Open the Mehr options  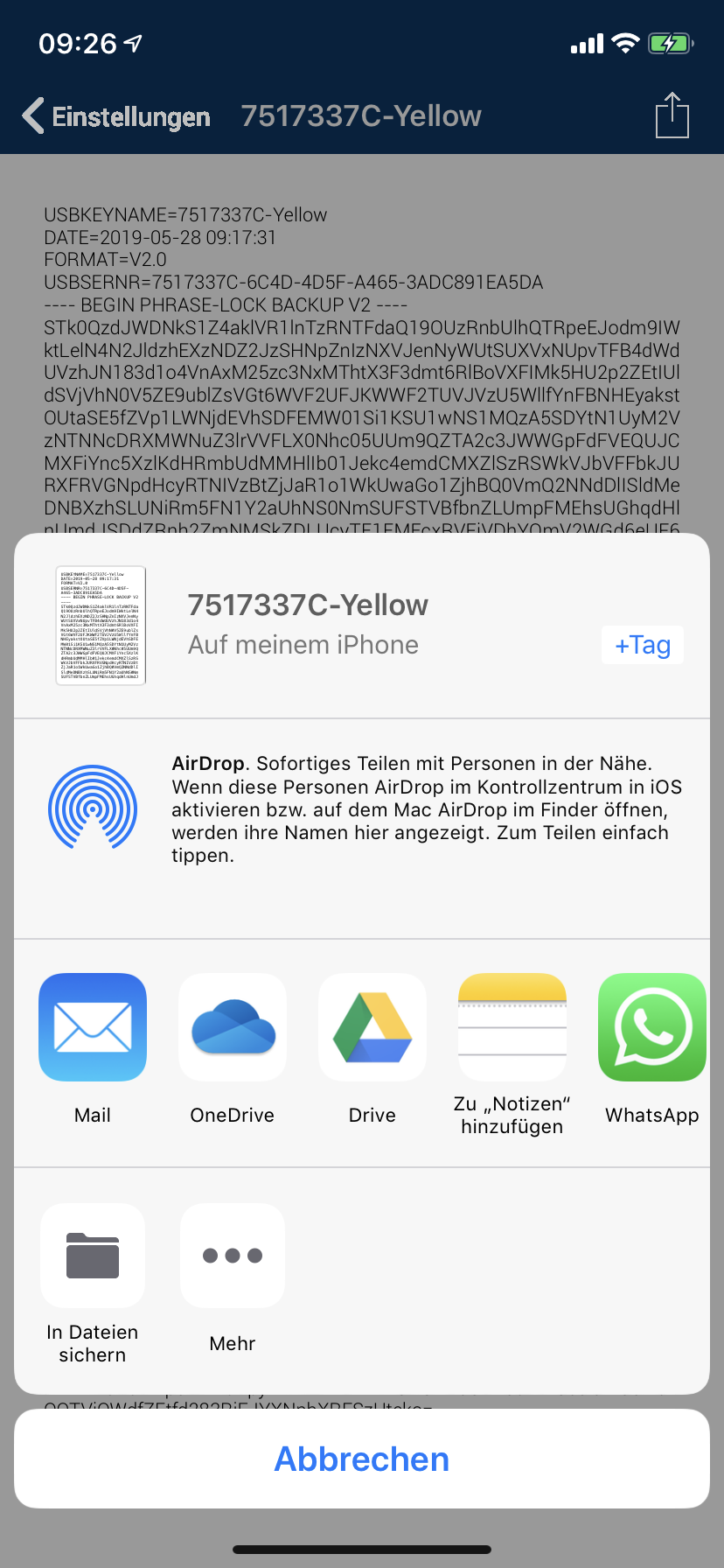coord(233,1256)
